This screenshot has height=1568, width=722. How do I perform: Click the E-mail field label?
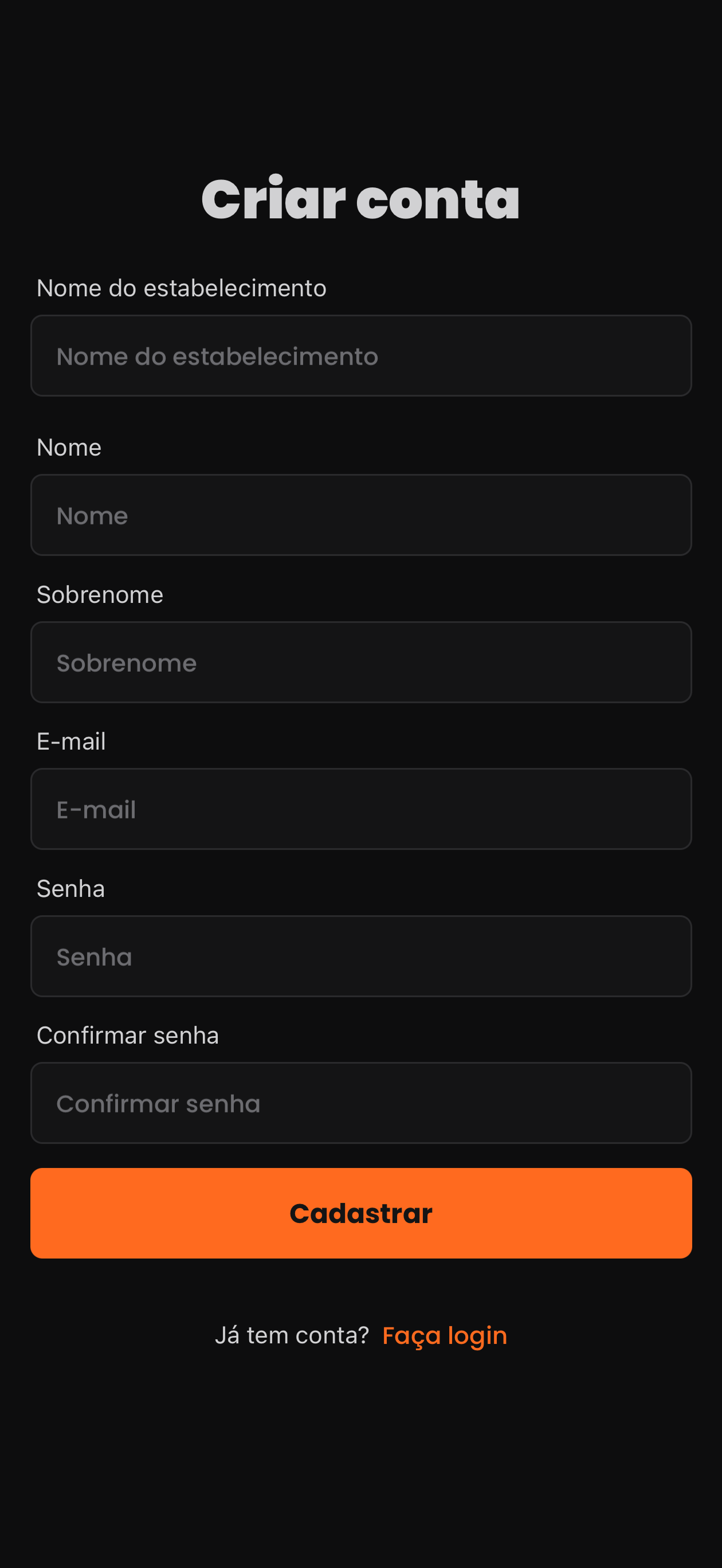(x=71, y=741)
